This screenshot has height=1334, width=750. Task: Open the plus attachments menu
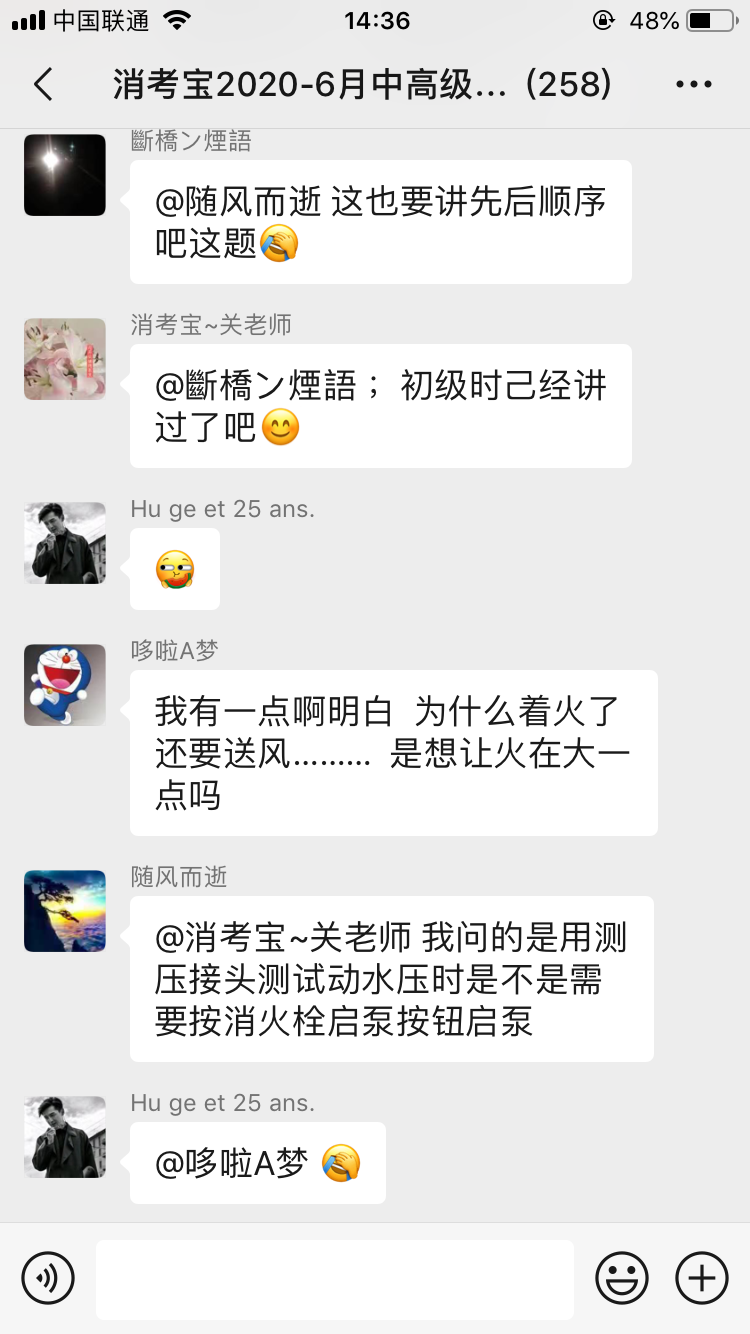click(x=701, y=1278)
